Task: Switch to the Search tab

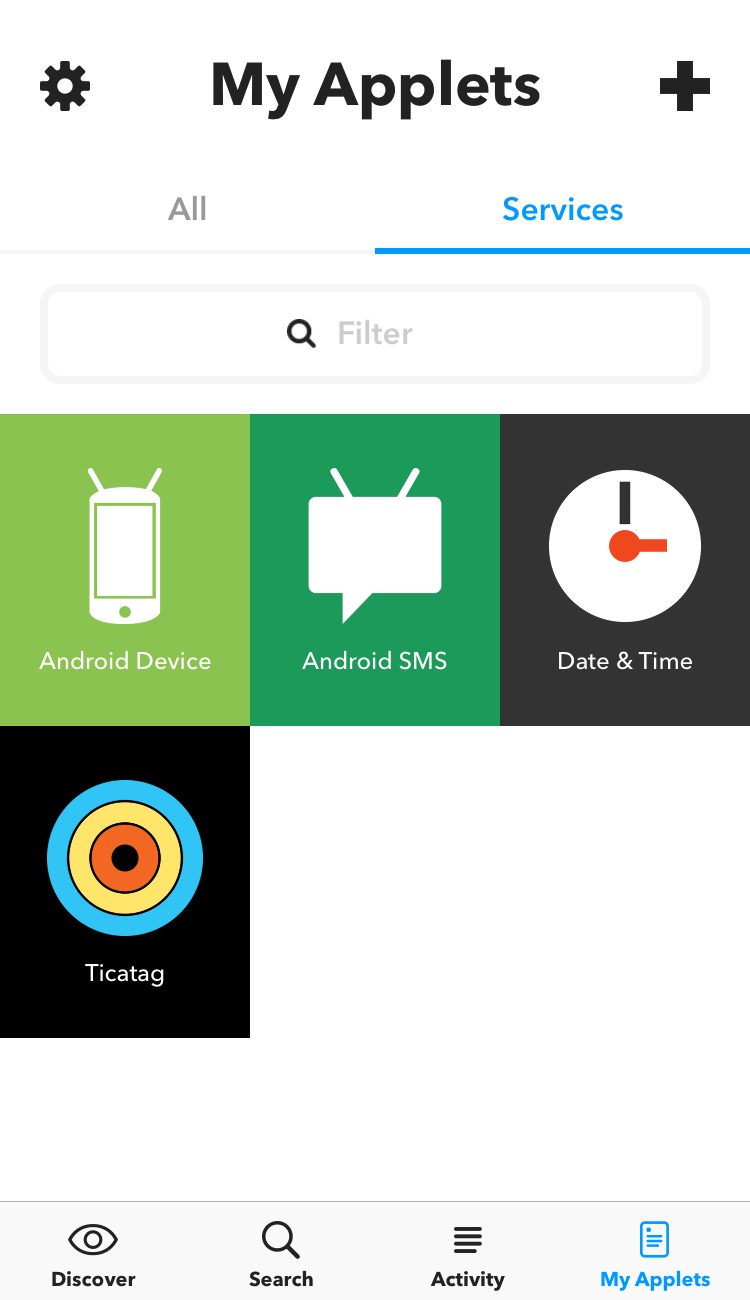Action: click(x=281, y=1255)
